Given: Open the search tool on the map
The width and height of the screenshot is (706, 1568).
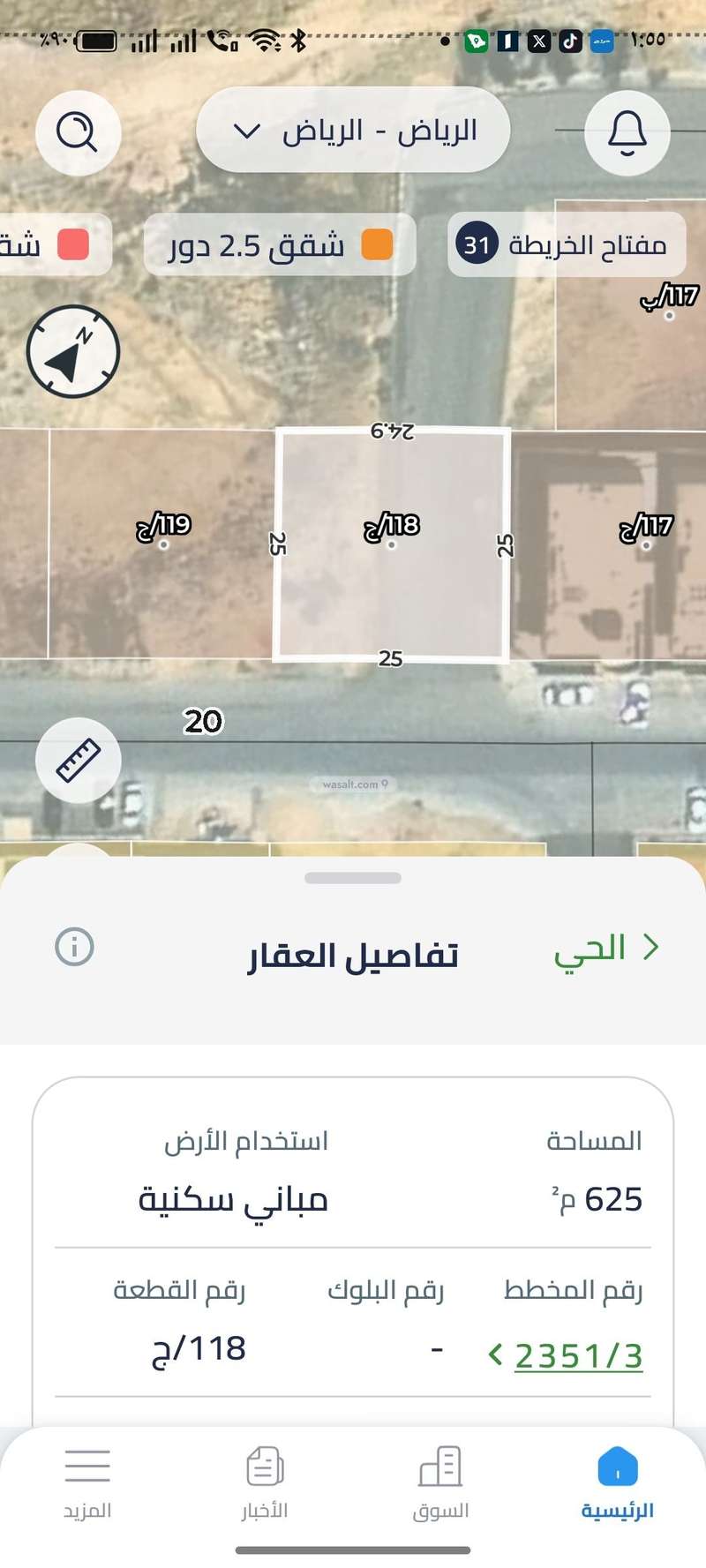Looking at the screenshot, I should coord(78,130).
